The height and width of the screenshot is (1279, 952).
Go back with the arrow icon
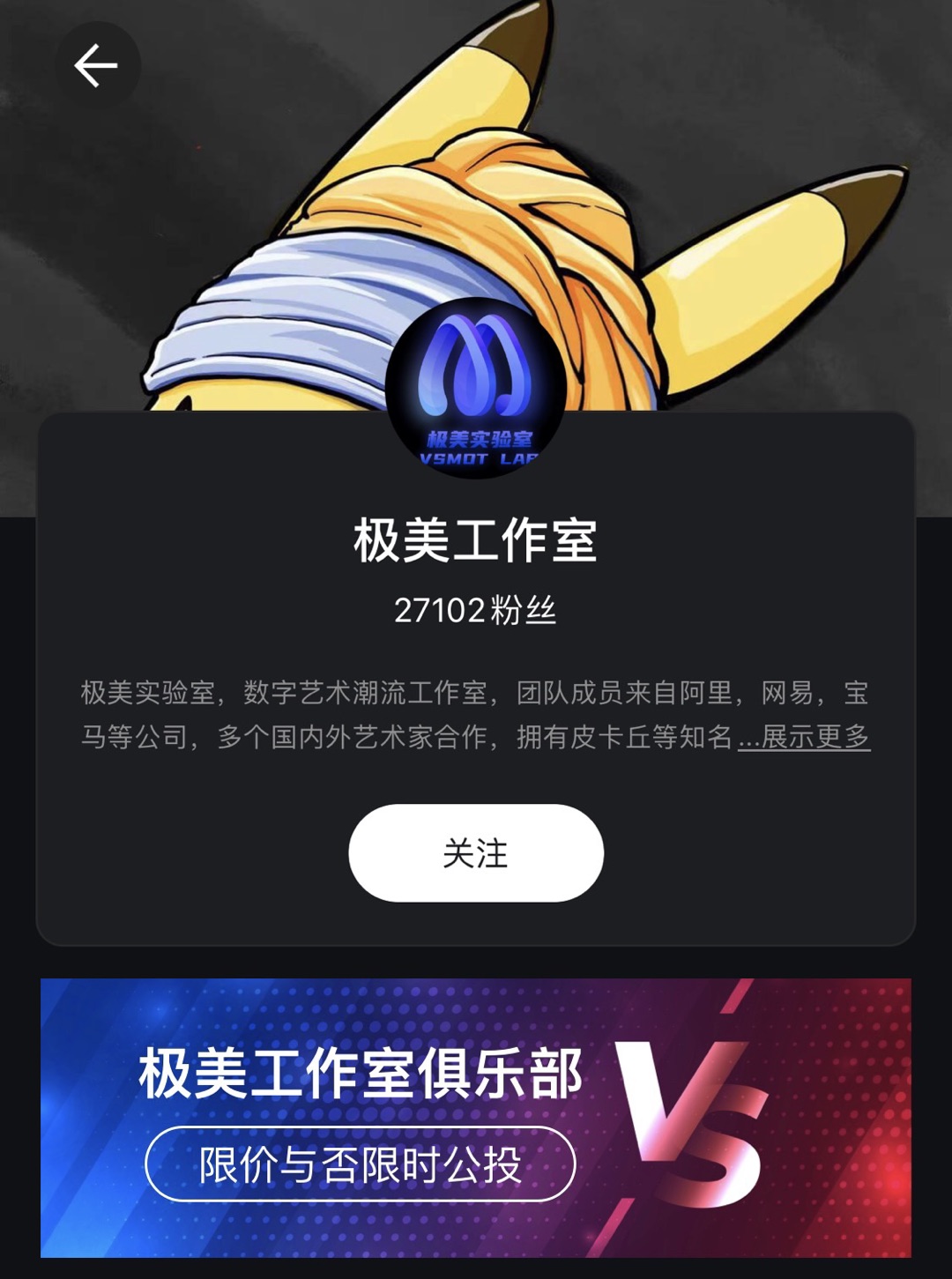tap(96, 66)
